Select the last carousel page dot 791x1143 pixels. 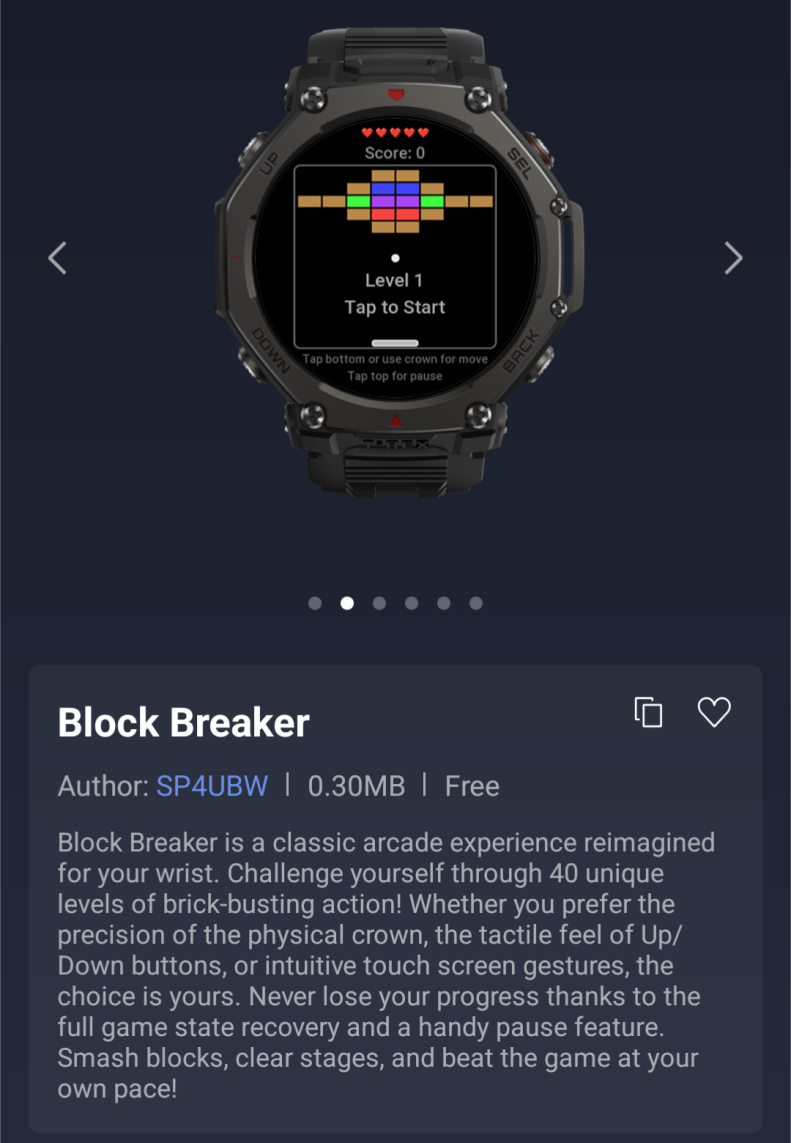pyautogui.click(x=476, y=603)
